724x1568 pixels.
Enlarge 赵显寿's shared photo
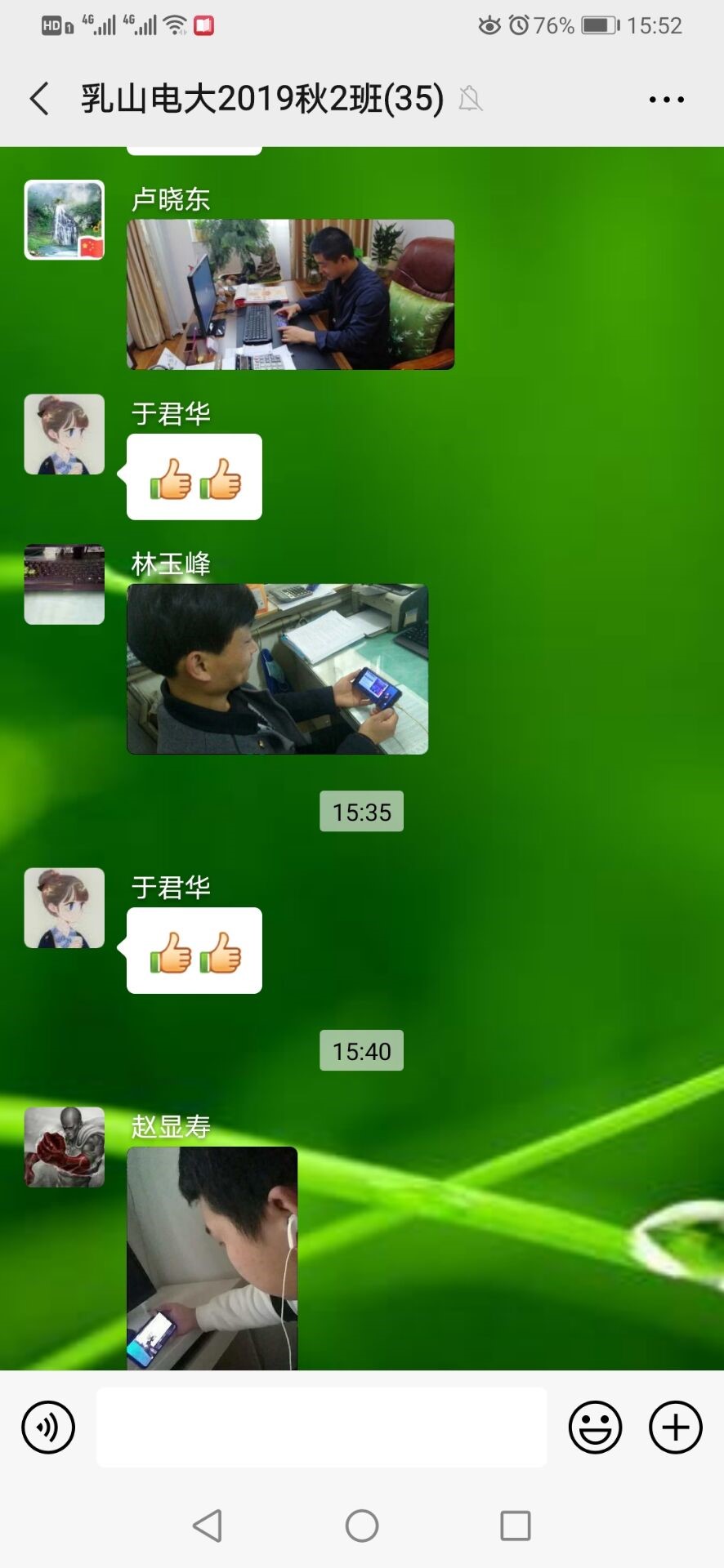coord(212,1258)
